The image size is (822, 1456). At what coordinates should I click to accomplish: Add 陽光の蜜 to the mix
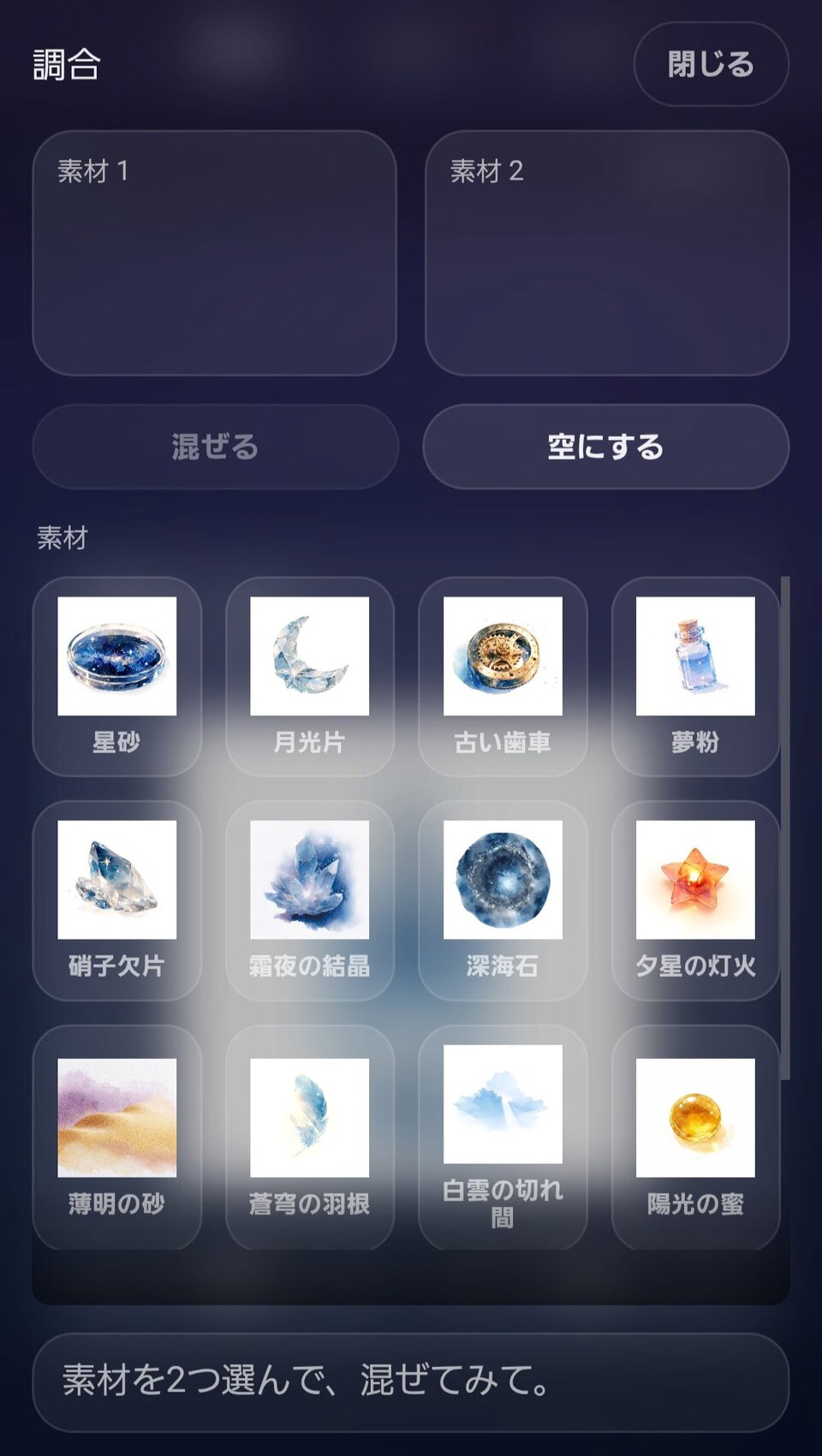(x=695, y=1137)
